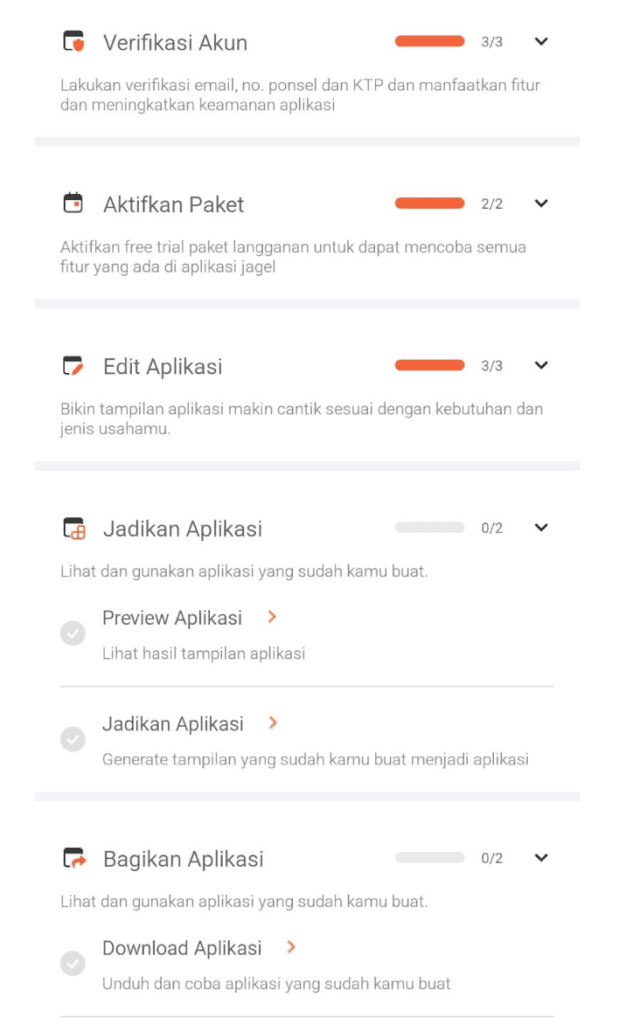The width and height of the screenshot is (633, 1024).
Task: Expand the Verifikasi Akun section
Action: coord(541,42)
